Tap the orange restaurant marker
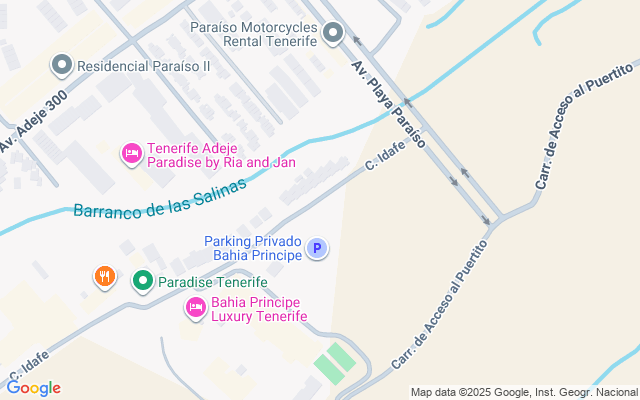The width and height of the screenshot is (640, 400). click(103, 276)
